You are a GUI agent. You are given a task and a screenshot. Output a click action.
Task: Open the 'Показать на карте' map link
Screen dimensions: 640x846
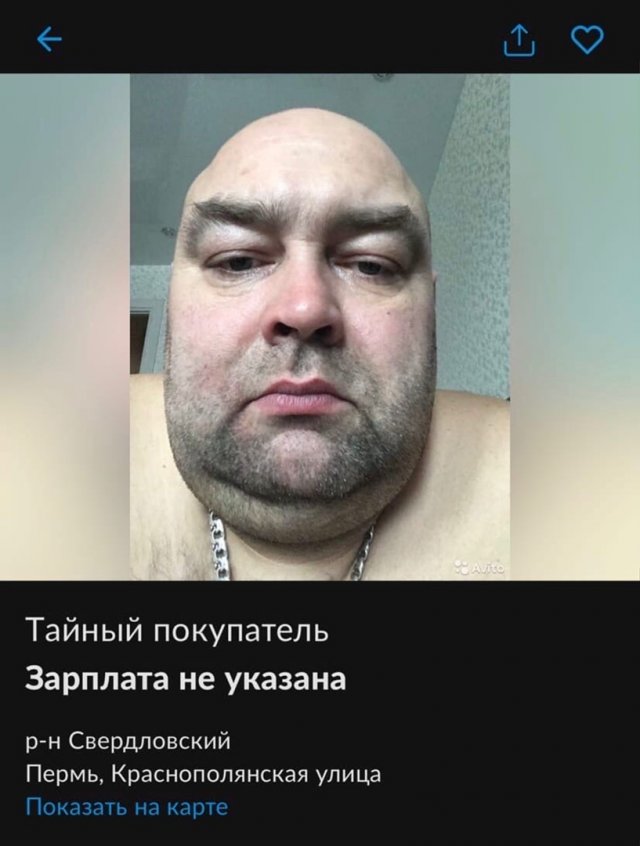(127, 806)
